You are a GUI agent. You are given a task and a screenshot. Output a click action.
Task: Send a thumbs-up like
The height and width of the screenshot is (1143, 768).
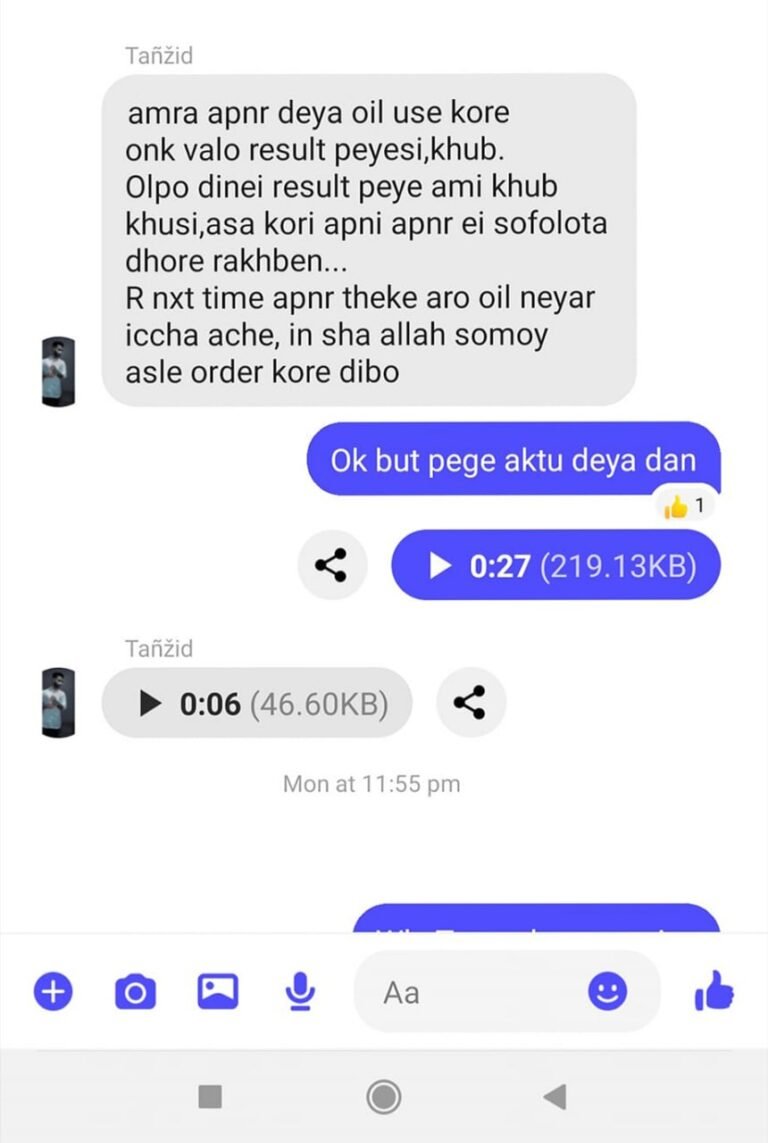714,992
